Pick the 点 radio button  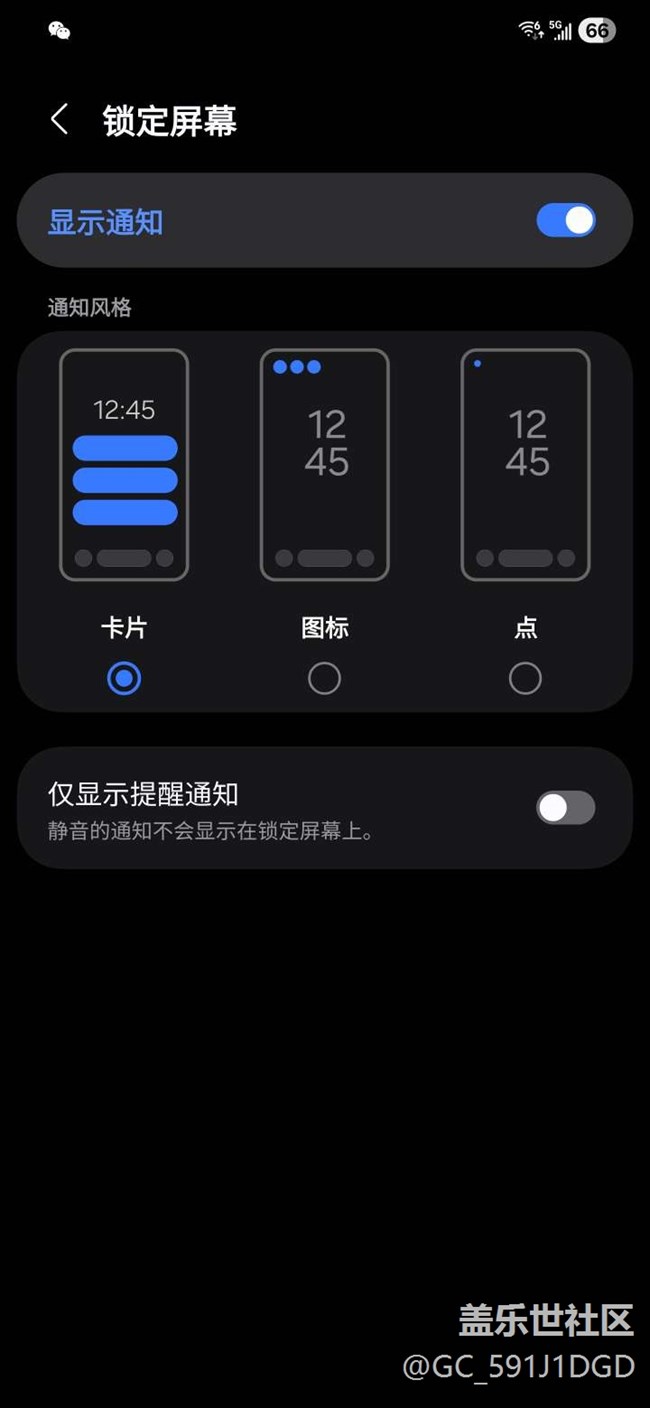525,679
